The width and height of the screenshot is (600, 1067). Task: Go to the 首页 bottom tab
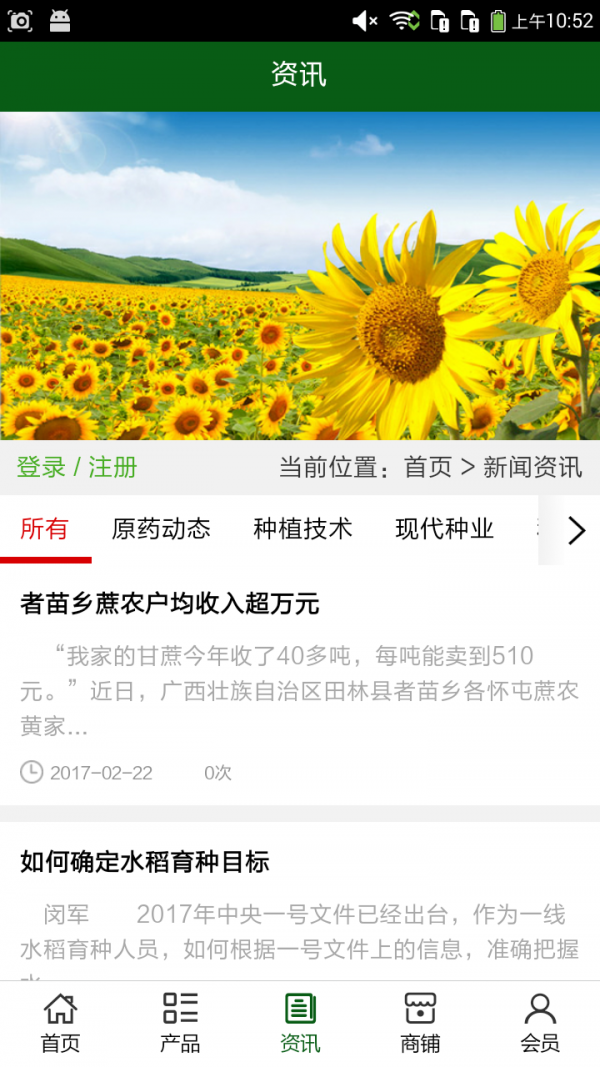click(60, 1023)
